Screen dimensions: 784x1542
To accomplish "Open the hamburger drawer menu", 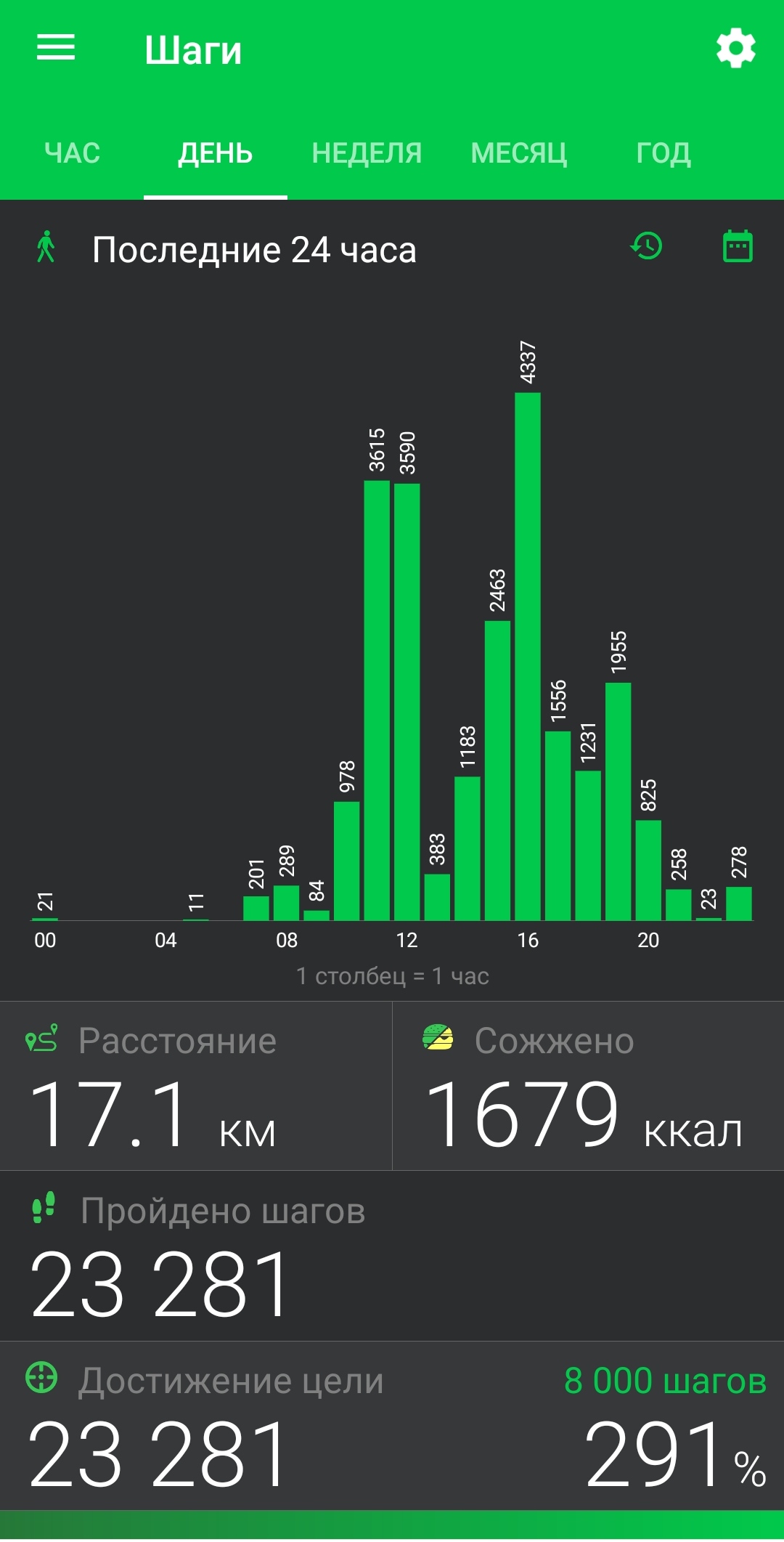I will (56, 47).
